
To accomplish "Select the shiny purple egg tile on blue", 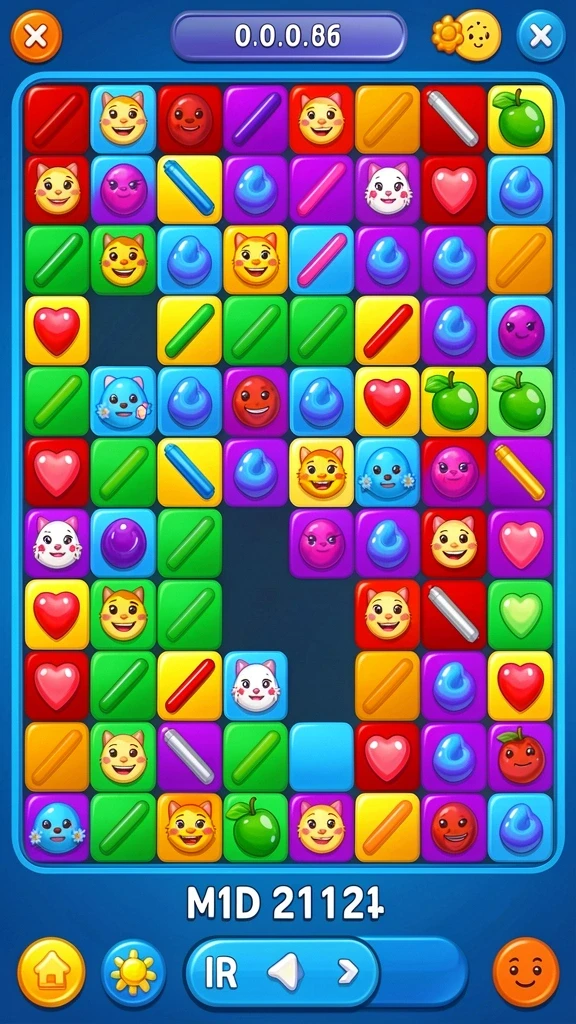I will (123, 543).
